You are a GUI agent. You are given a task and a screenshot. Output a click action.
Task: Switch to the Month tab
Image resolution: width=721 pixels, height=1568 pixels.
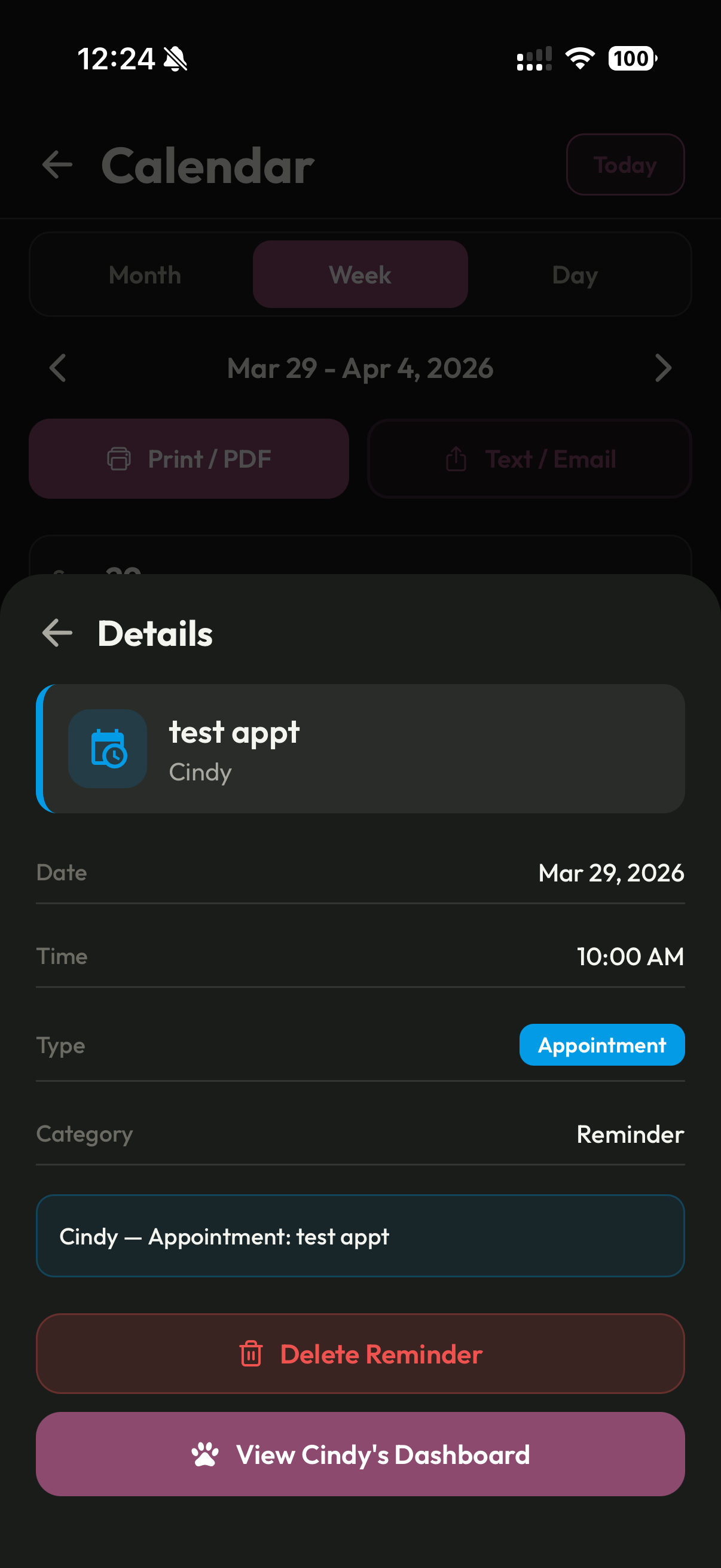pyautogui.click(x=145, y=274)
